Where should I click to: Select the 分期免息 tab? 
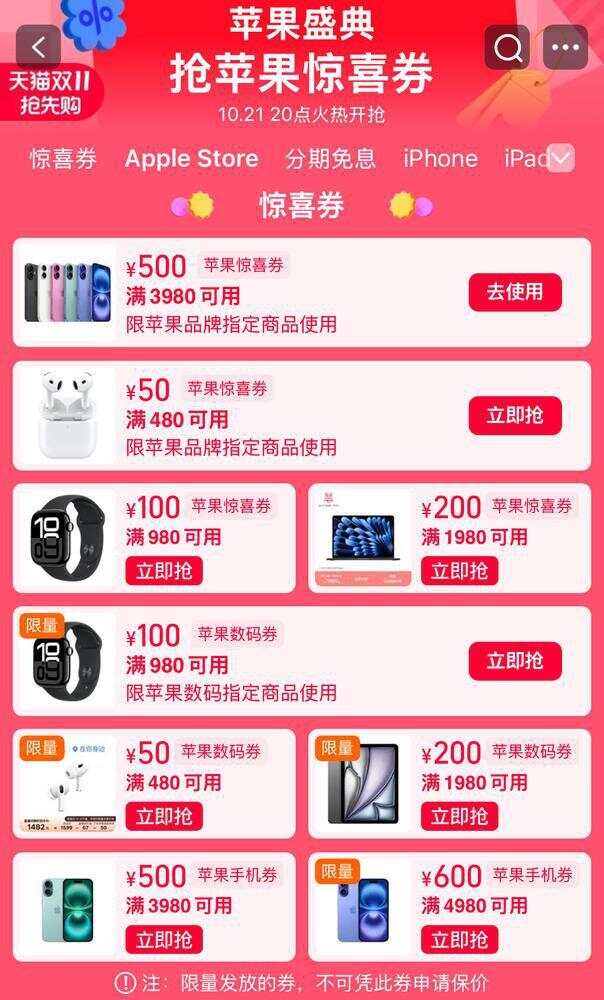pos(330,159)
